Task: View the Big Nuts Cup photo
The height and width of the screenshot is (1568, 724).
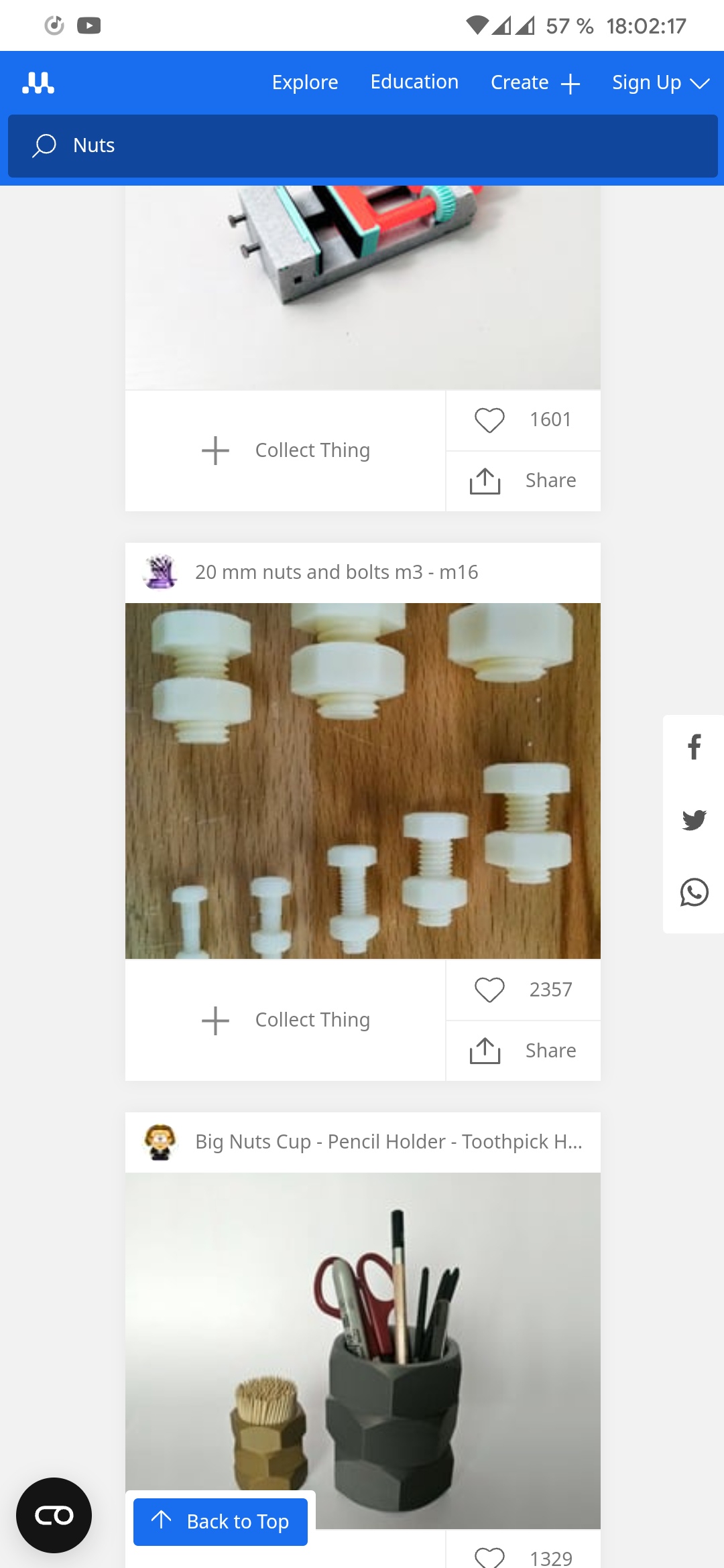Action: (x=363, y=1350)
